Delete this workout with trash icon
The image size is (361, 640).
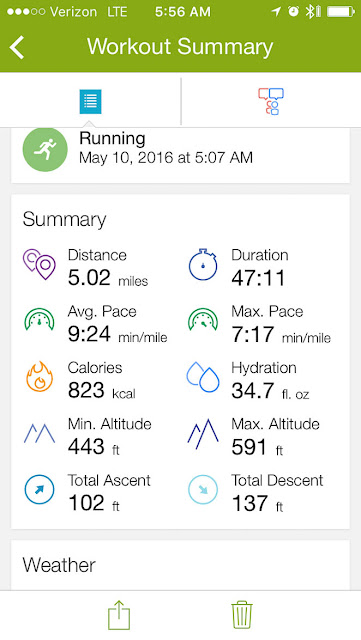[x=242, y=615]
